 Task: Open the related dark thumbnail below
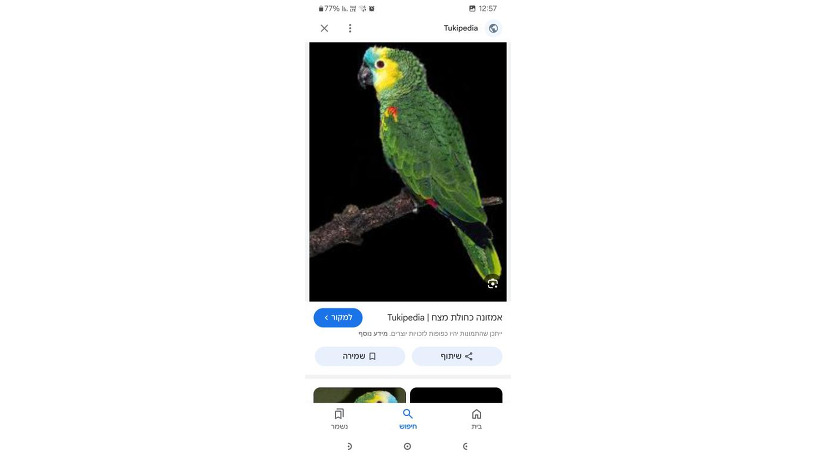456,395
